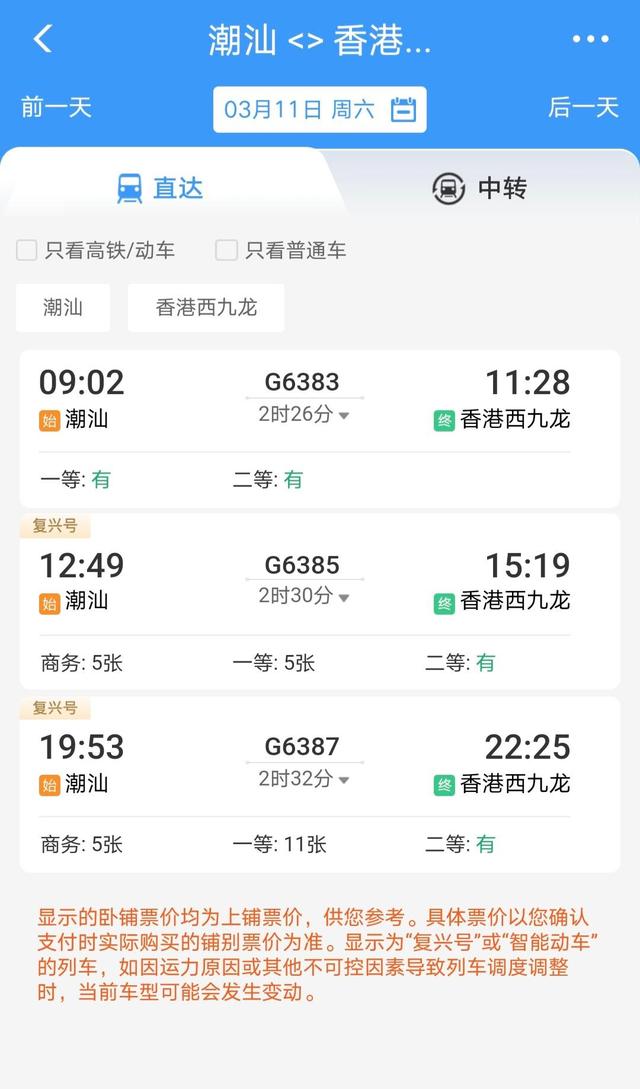Open the date picker for 03月11日
640x1089 pixels.
319,109
